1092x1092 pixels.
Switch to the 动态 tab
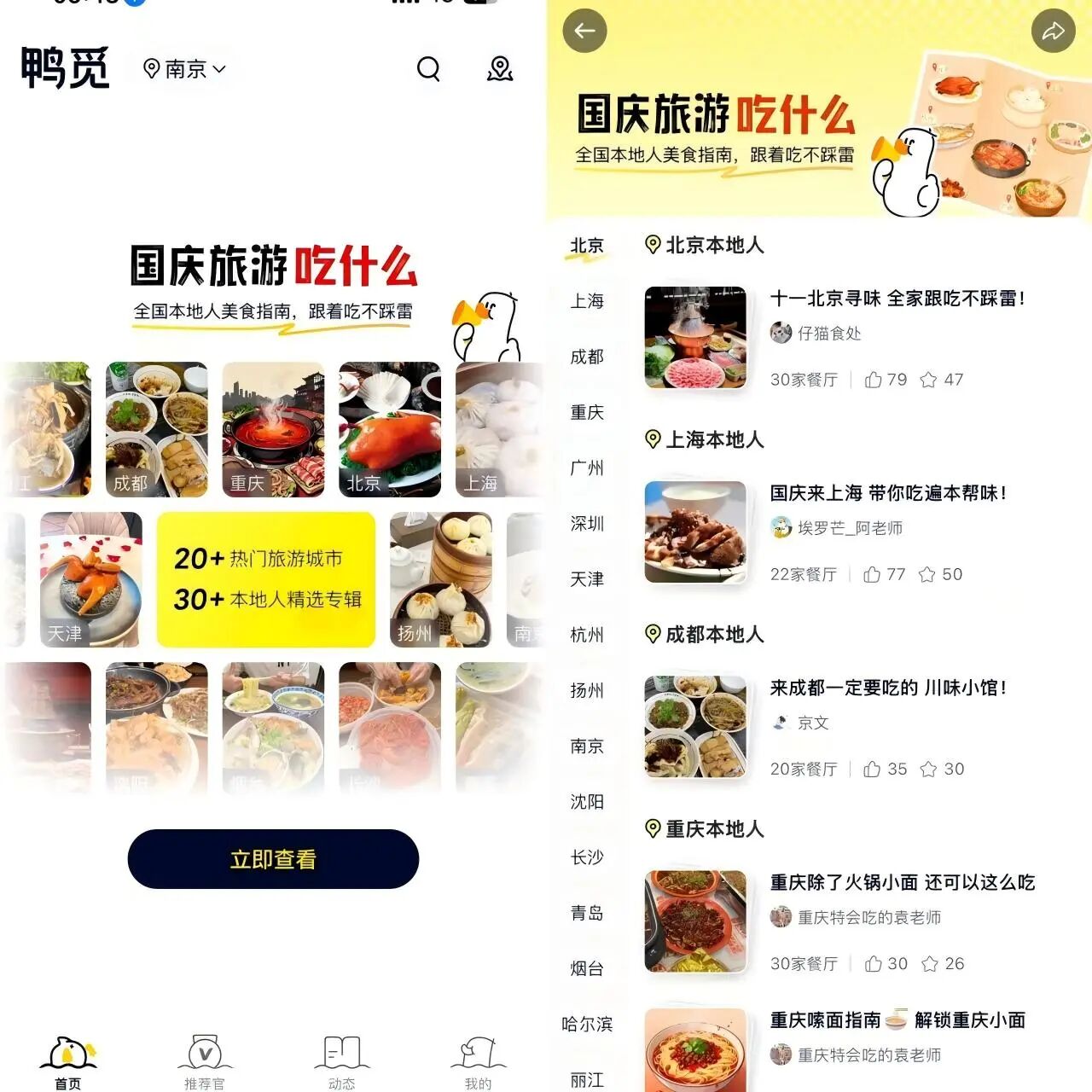pyautogui.click(x=341, y=1062)
